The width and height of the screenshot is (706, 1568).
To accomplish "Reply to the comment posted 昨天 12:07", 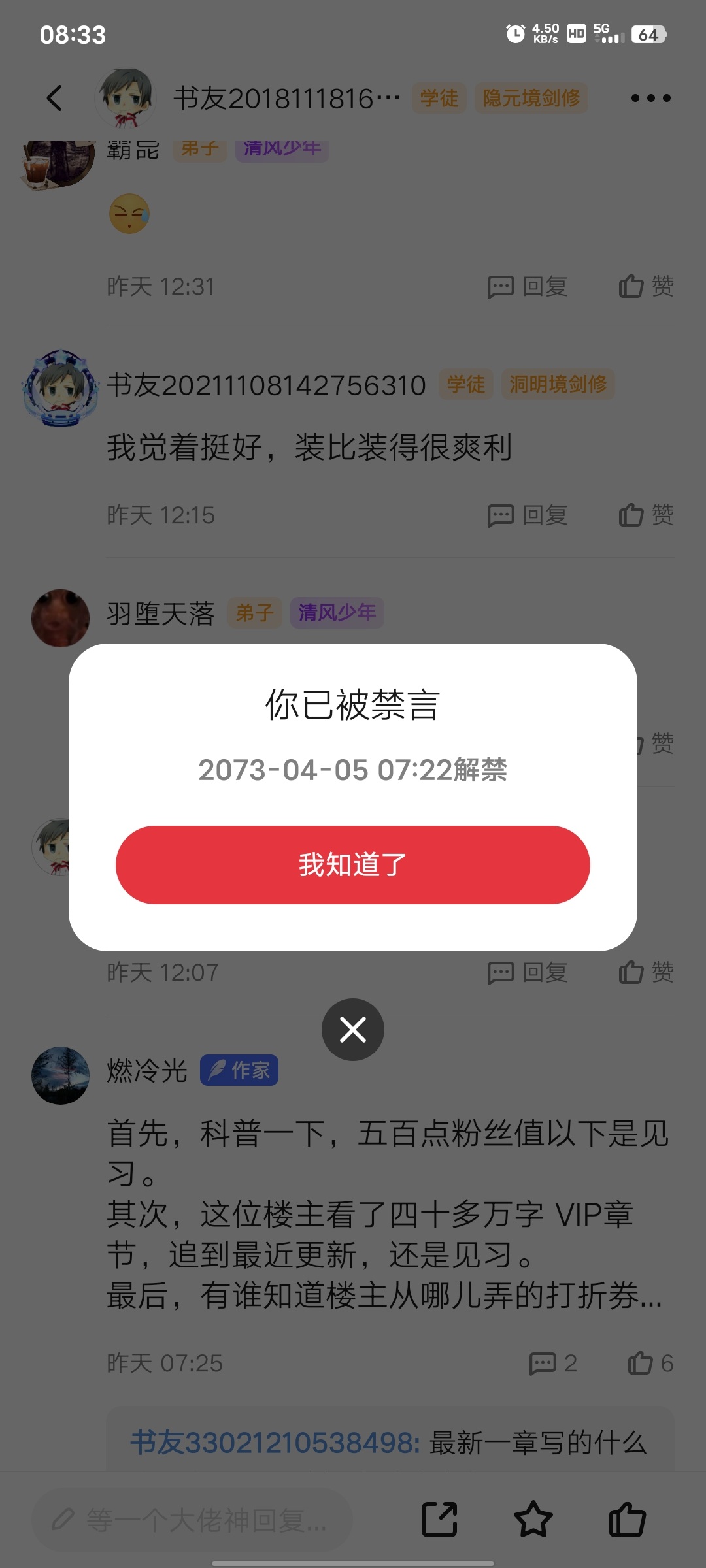I will coord(528,972).
